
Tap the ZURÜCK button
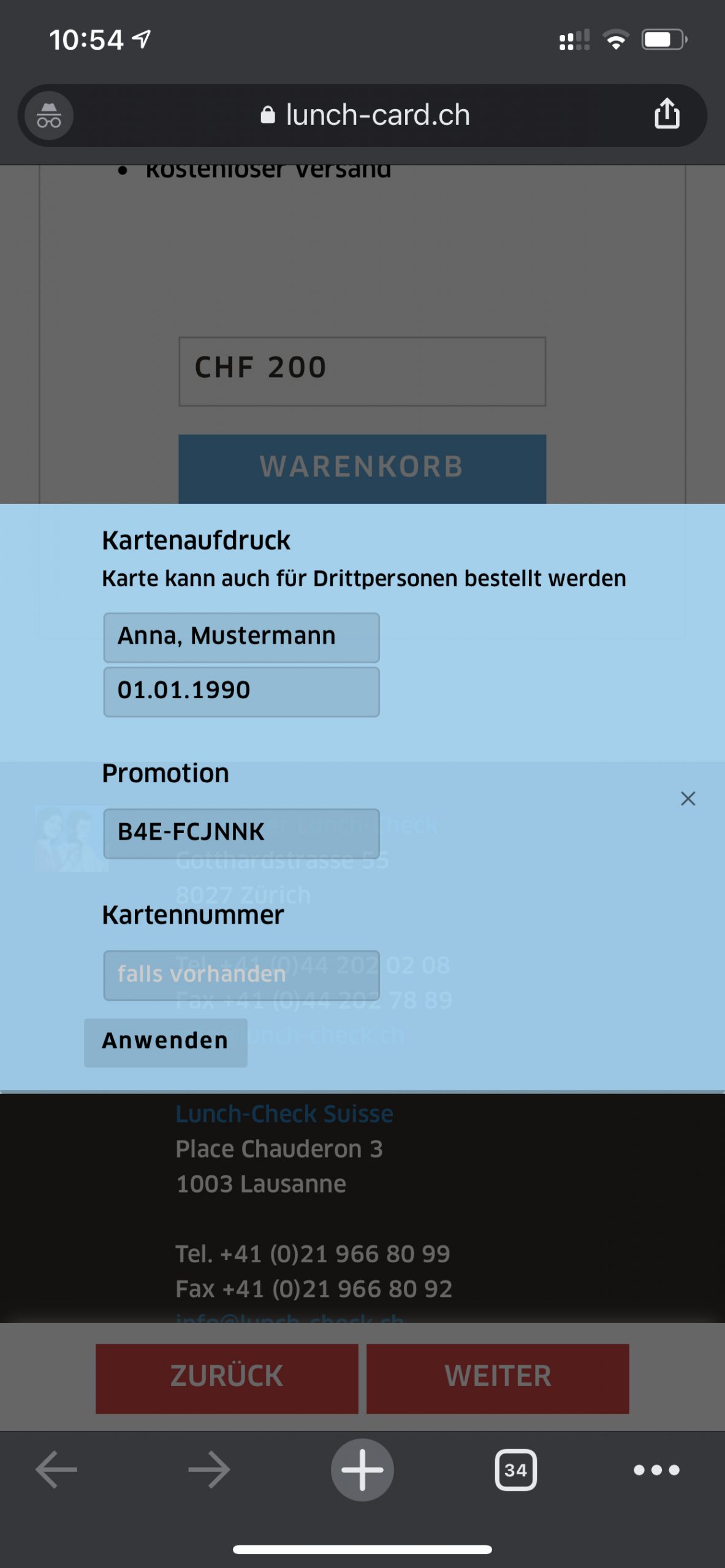click(x=227, y=1378)
